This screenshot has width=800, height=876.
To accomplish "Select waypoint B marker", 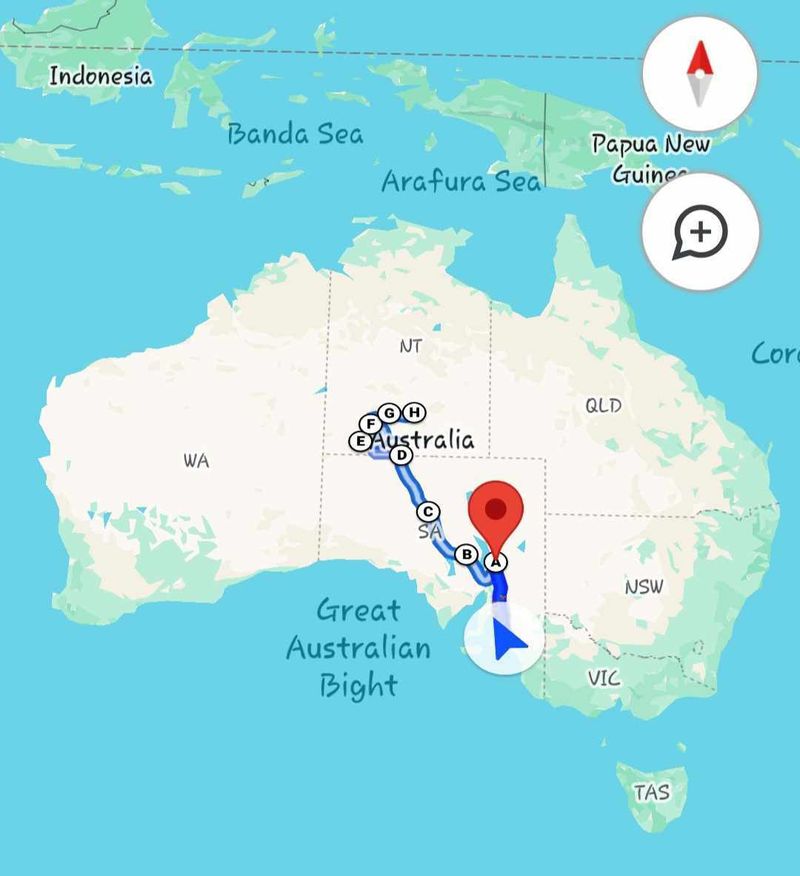I will click(x=465, y=553).
